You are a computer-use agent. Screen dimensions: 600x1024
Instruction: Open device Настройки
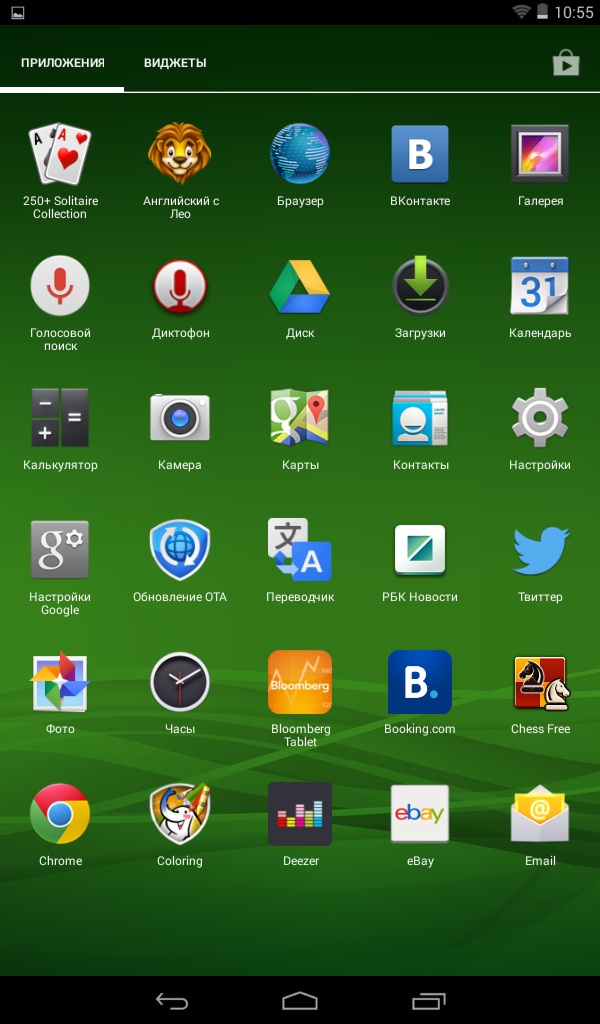(x=540, y=419)
